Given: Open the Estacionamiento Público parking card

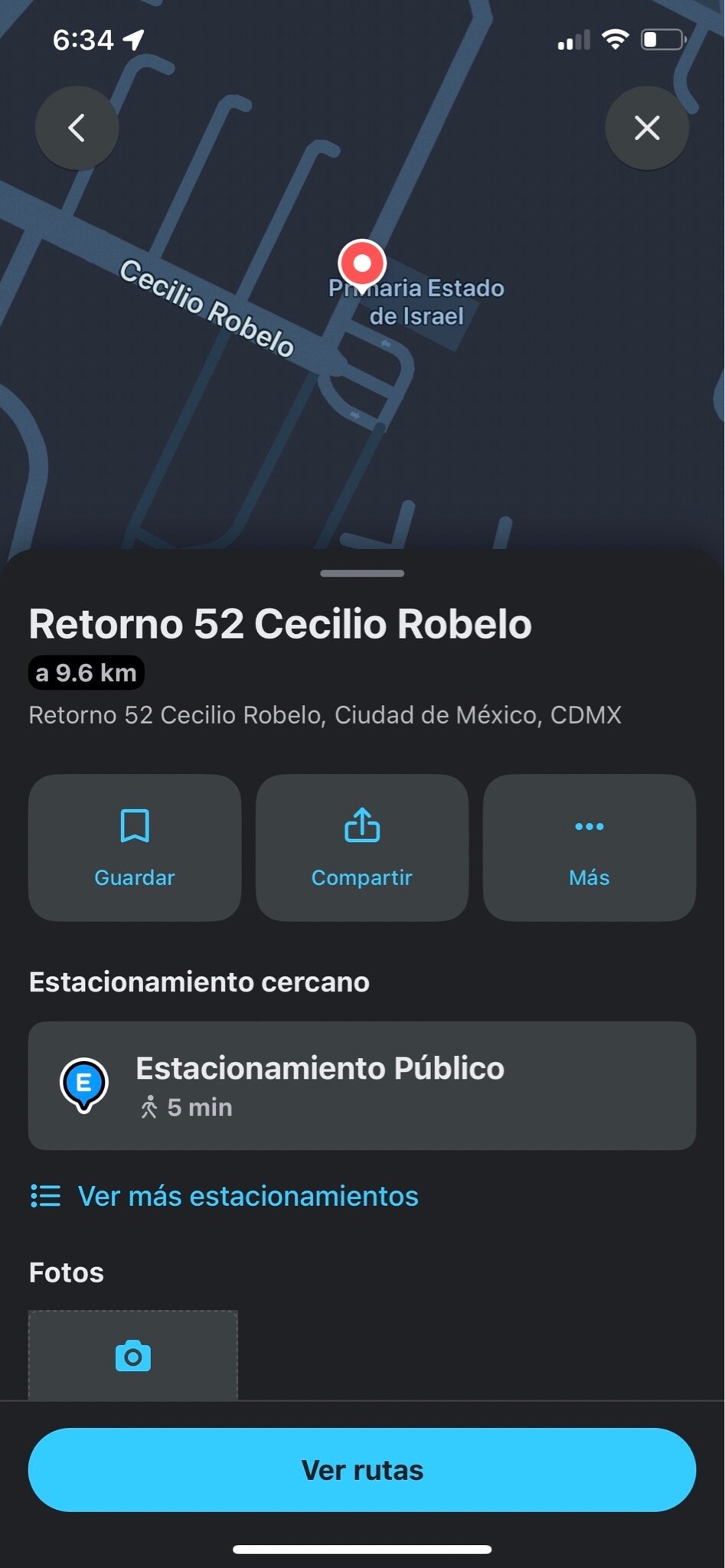Looking at the screenshot, I should 362,1086.
